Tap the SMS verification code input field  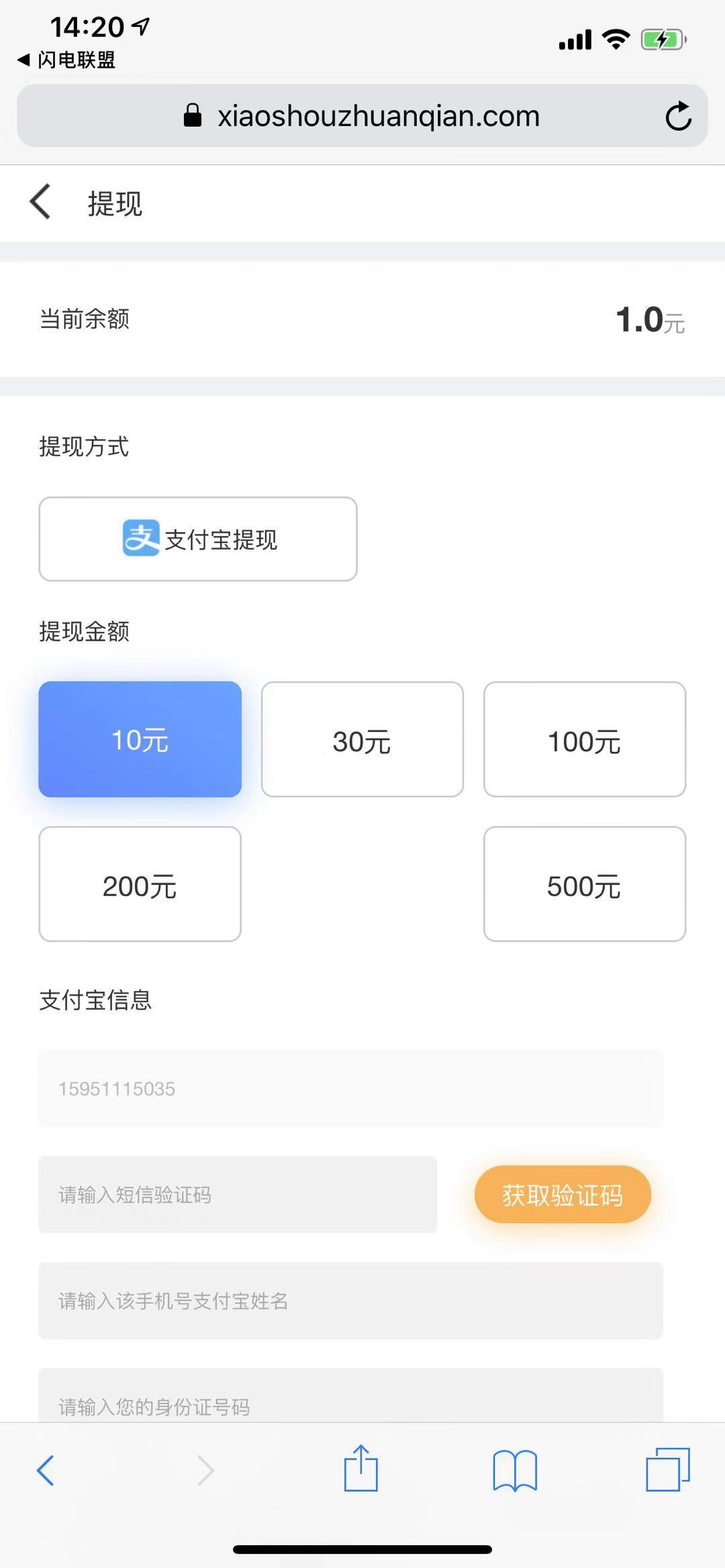tap(238, 1194)
